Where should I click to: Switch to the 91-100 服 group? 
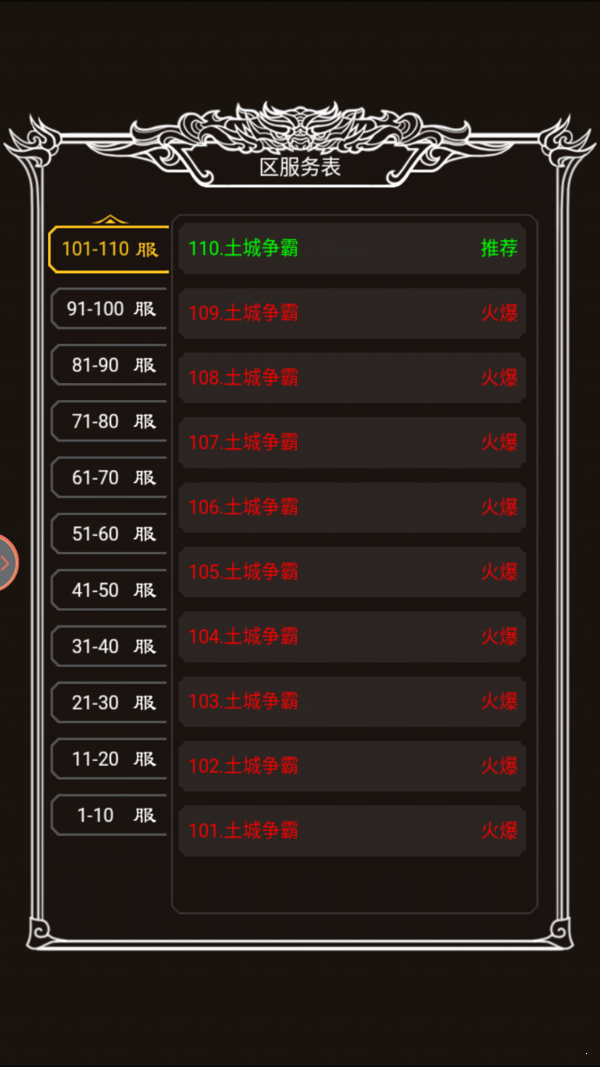pos(109,309)
